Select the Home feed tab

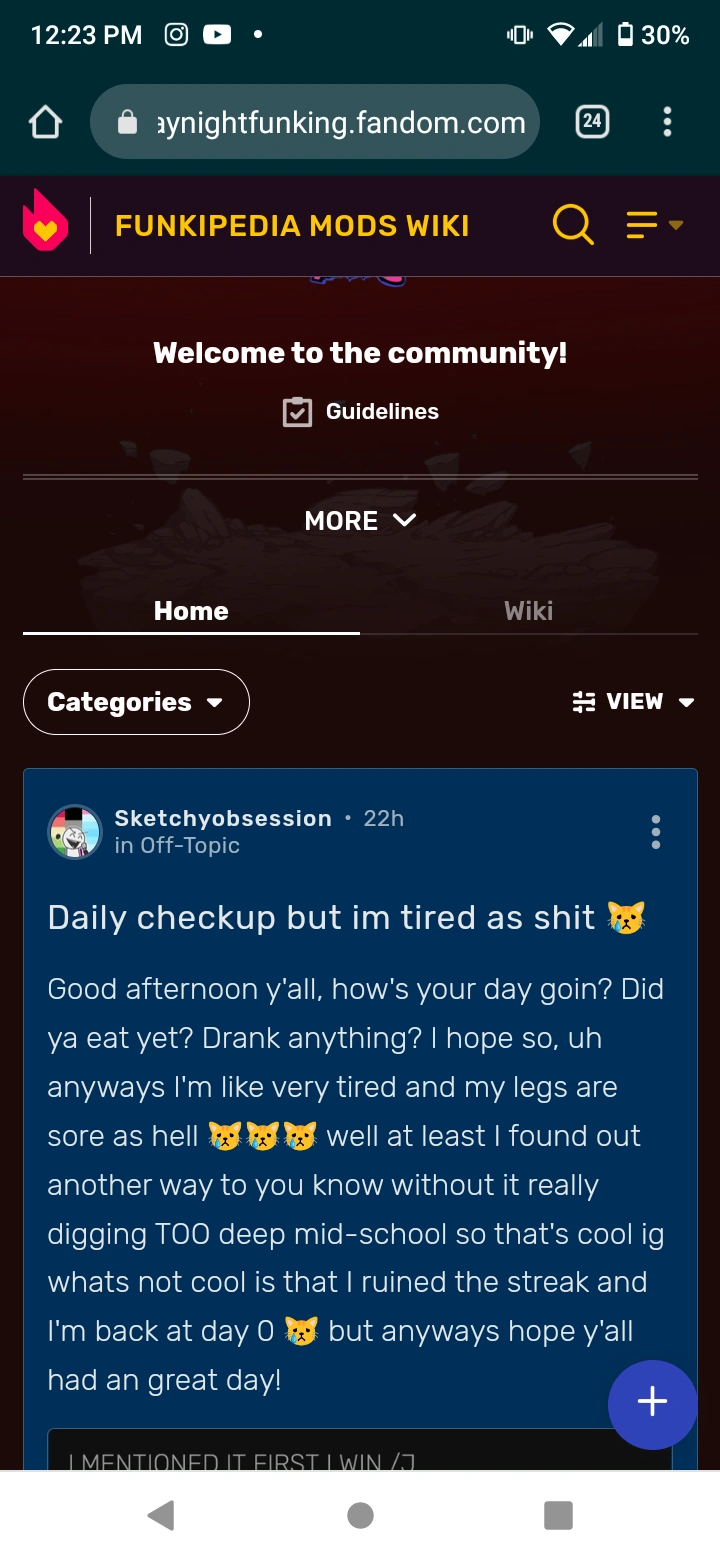[x=190, y=611]
